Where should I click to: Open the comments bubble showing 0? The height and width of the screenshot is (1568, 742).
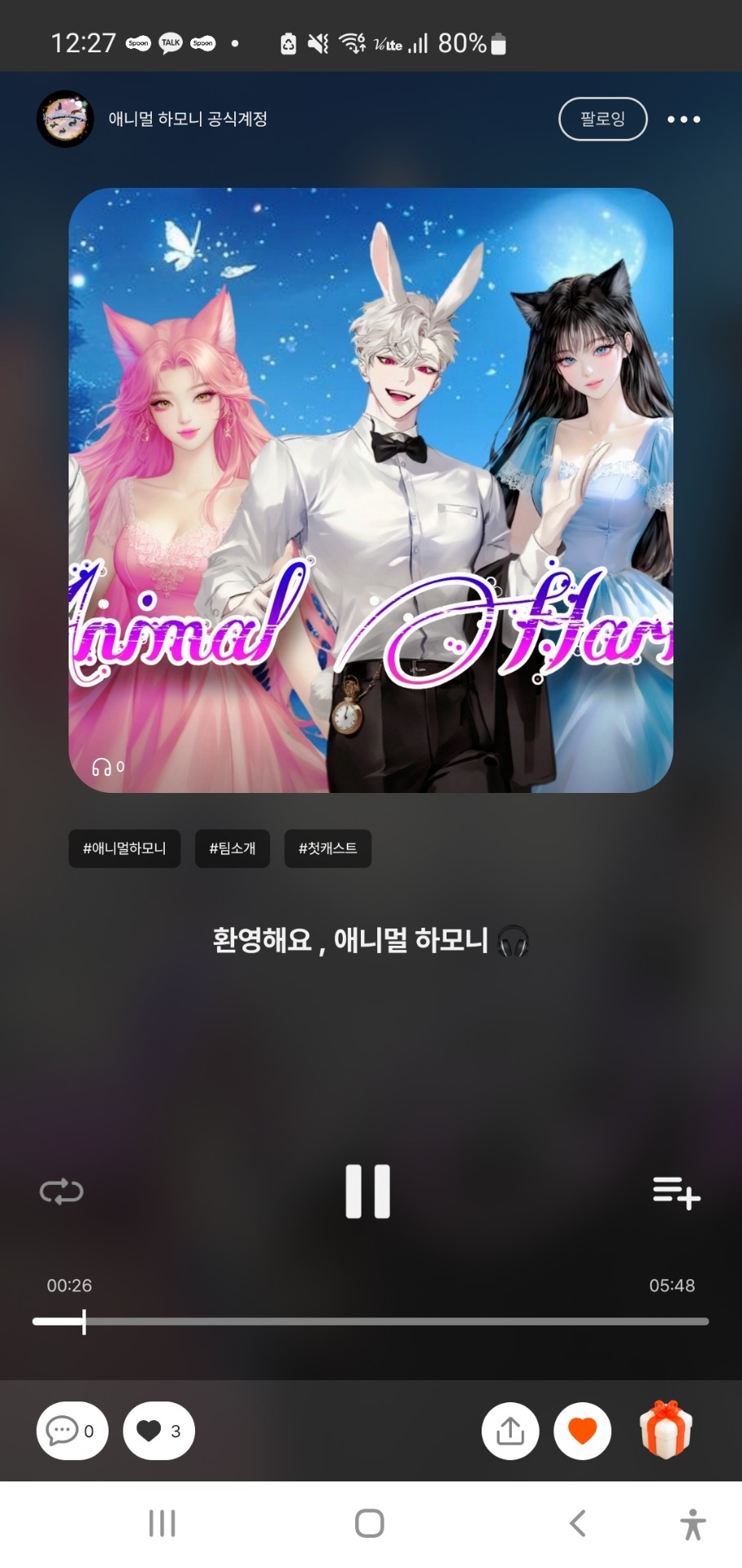point(72,1431)
